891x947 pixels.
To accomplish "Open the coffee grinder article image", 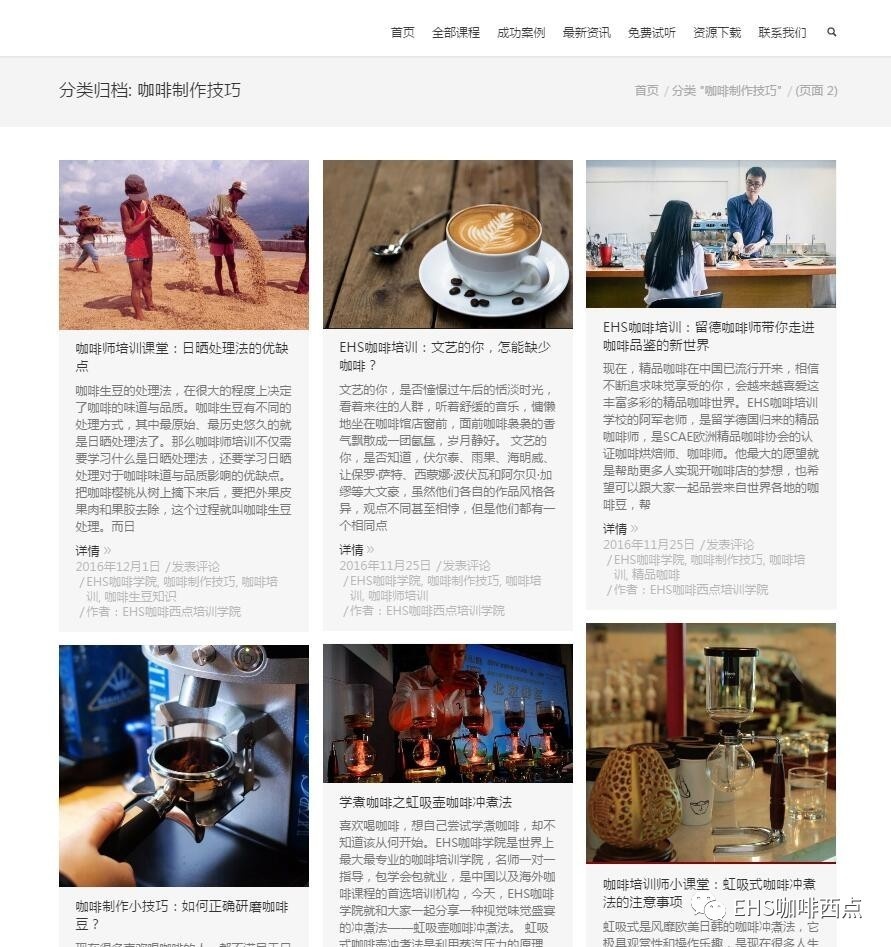I will click(x=183, y=765).
